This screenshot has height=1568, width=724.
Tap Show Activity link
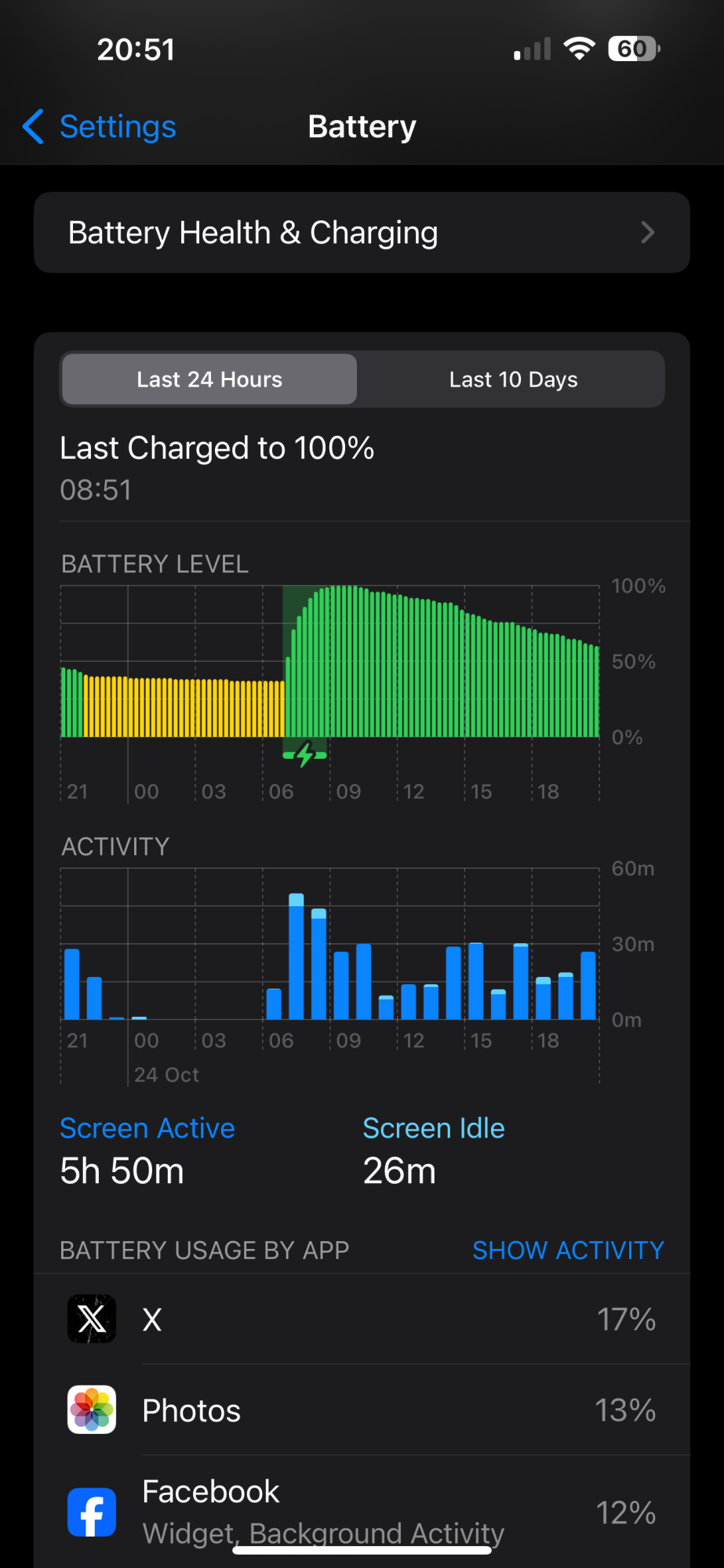tap(568, 1250)
